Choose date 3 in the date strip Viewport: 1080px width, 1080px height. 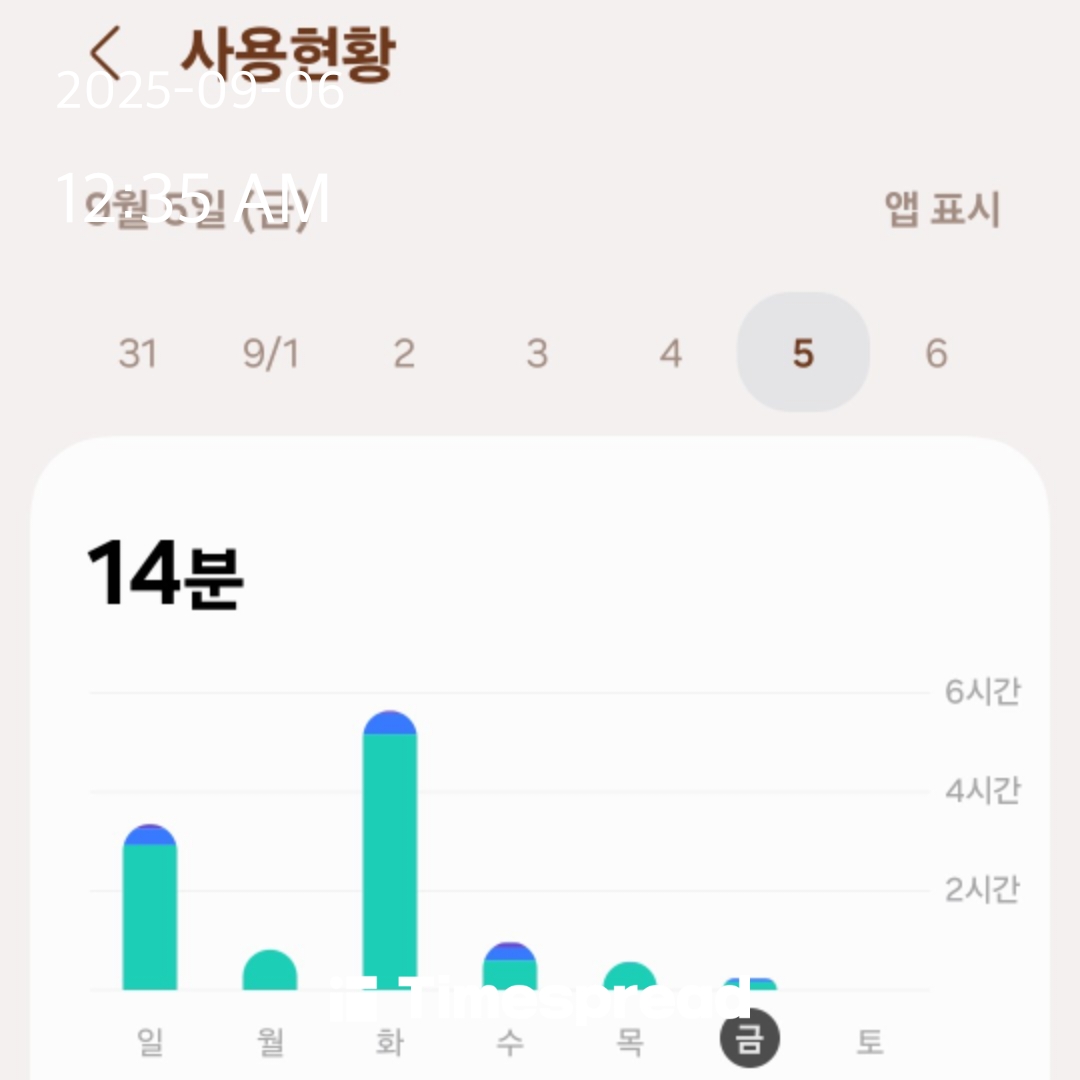pos(537,353)
